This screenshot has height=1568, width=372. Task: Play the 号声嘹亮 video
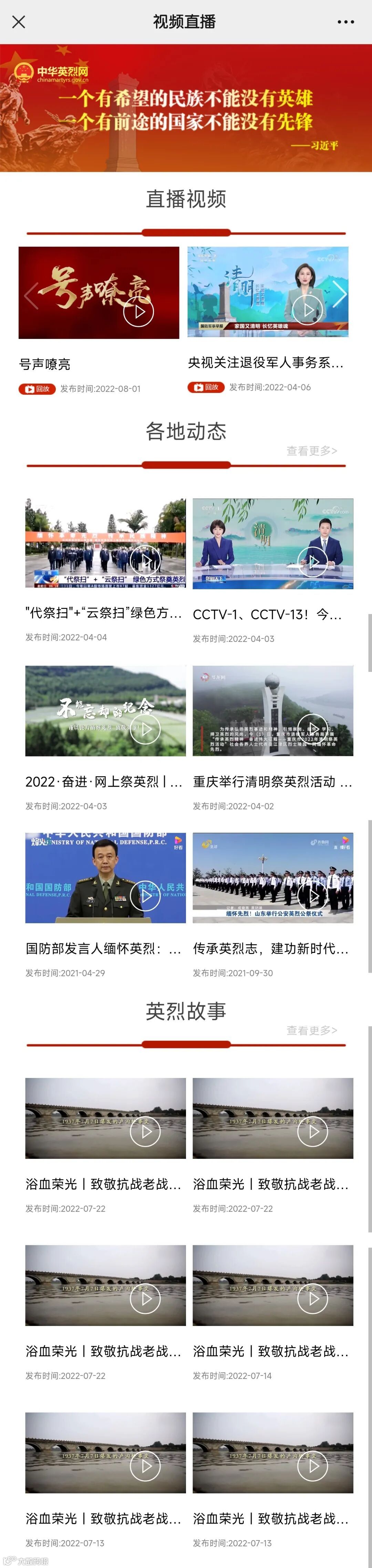coord(138,311)
